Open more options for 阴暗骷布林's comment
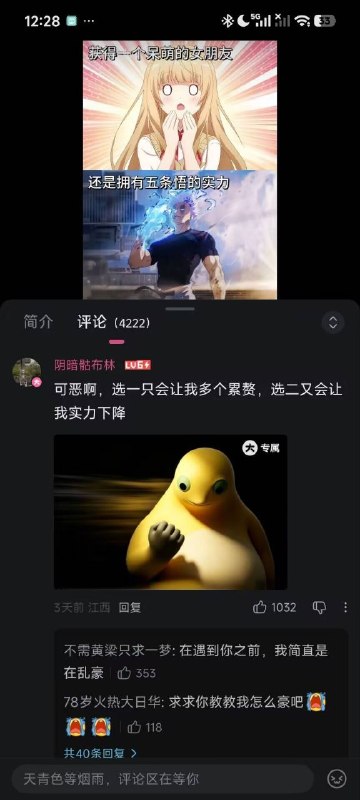 pos(345,607)
